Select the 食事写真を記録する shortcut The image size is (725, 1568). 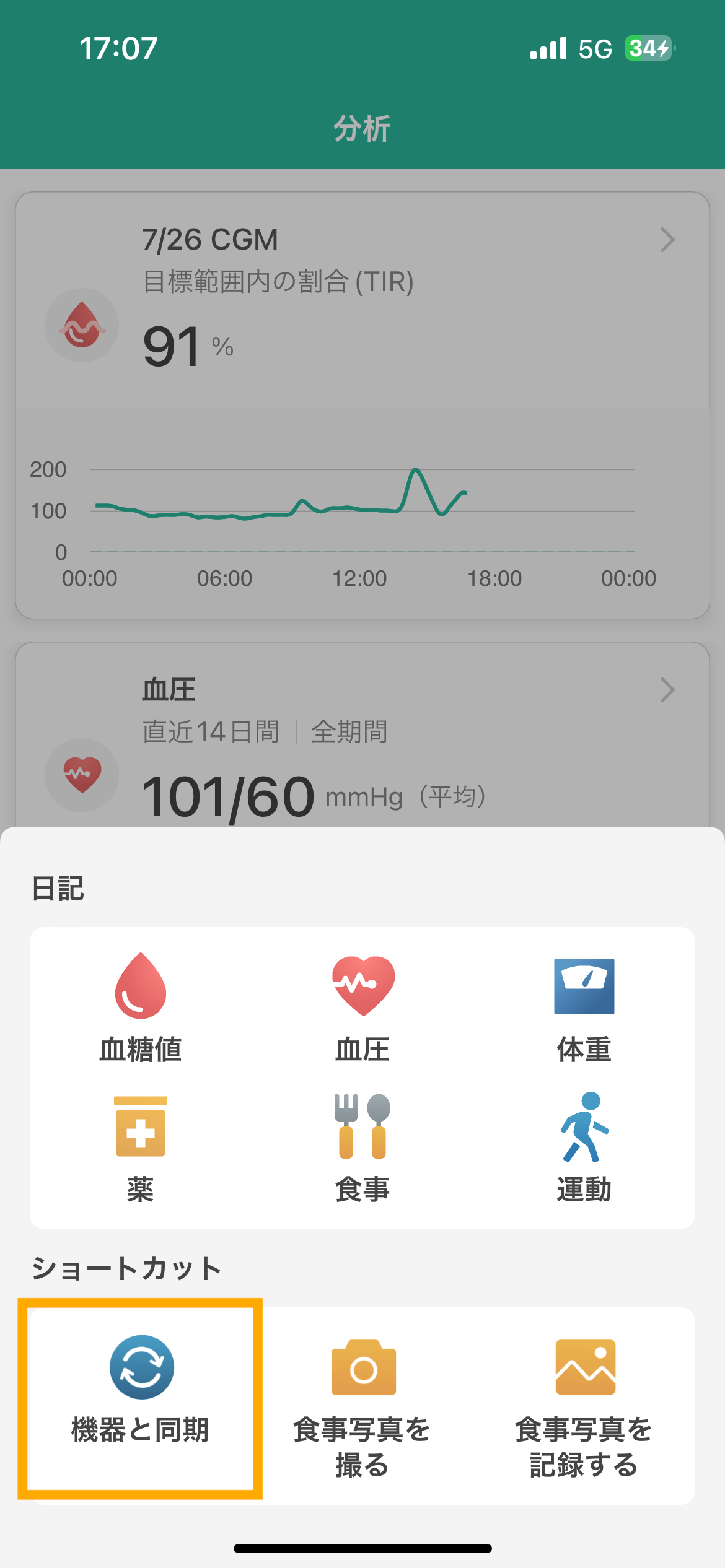click(x=584, y=1406)
